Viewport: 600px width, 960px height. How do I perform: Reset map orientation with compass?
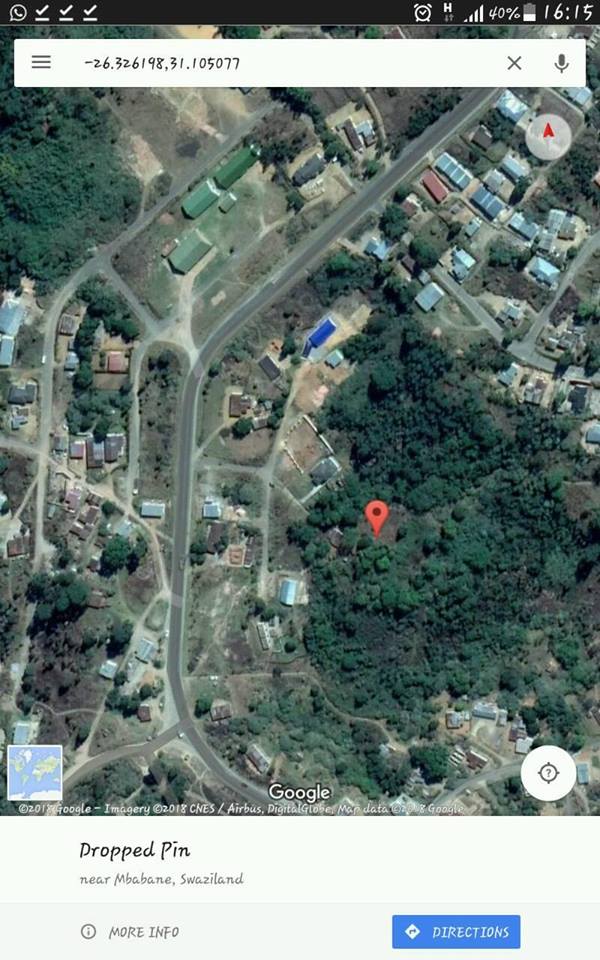coord(548,133)
